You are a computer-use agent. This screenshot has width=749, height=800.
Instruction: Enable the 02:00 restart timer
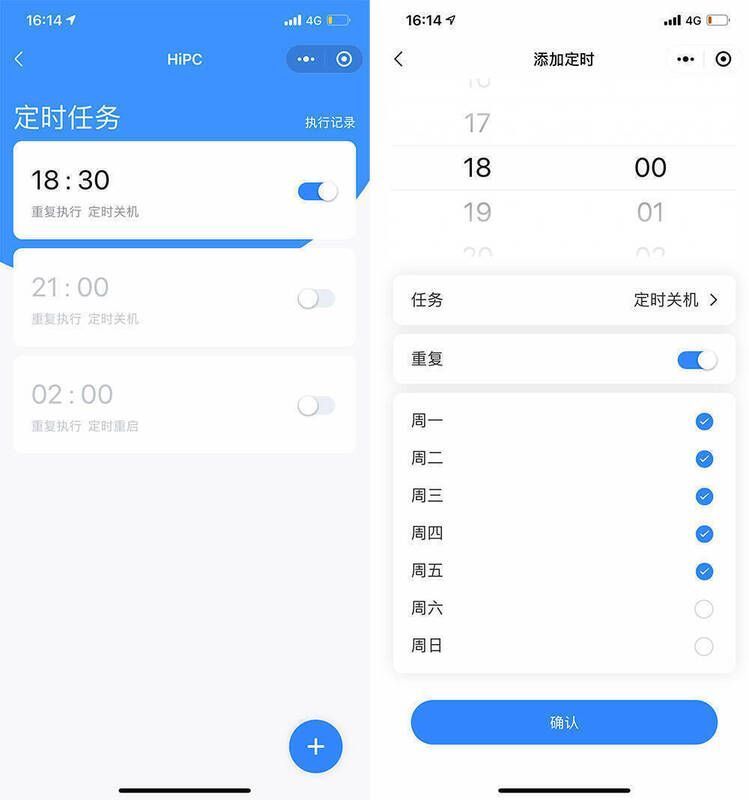(x=316, y=404)
